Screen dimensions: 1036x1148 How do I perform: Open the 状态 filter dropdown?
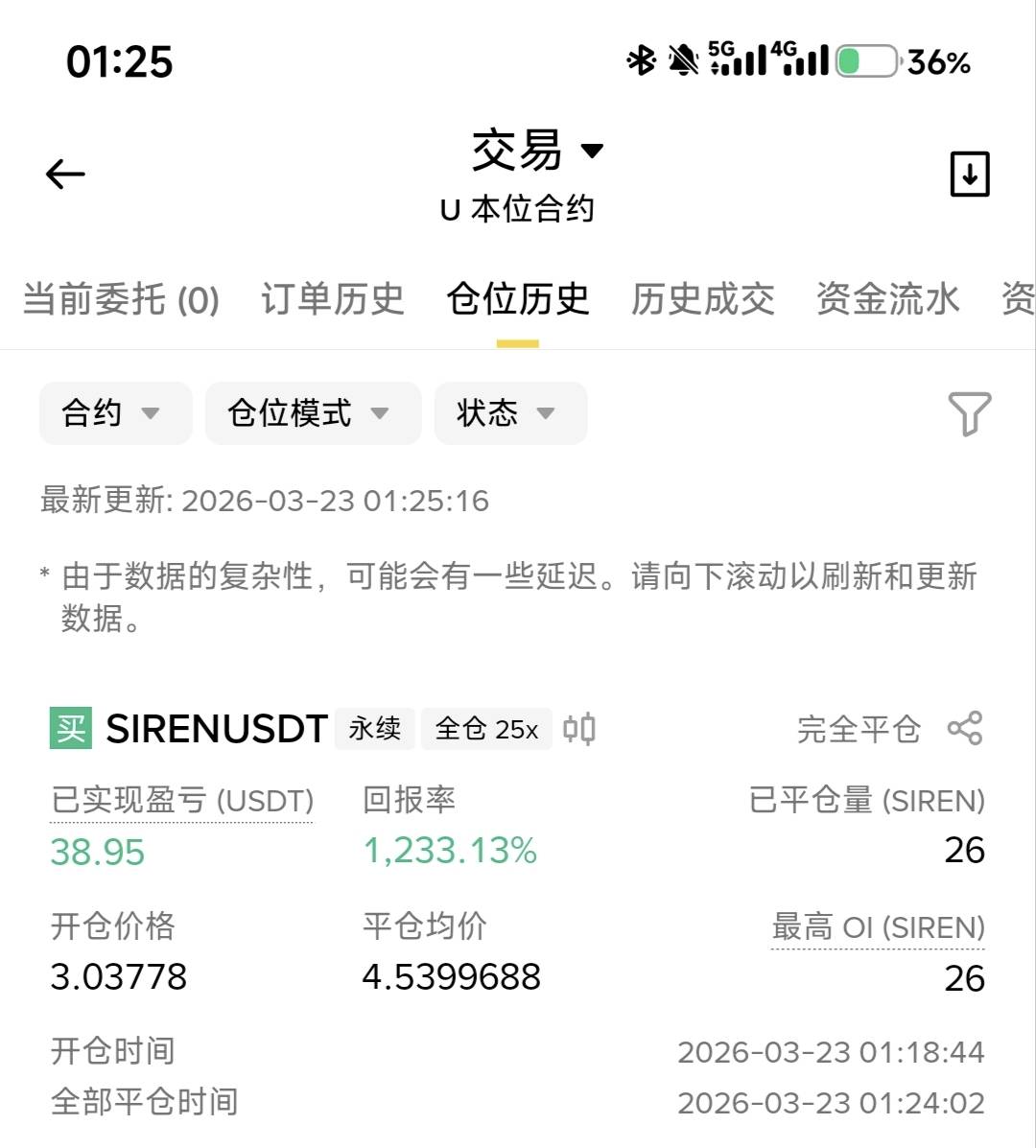point(509,413)
